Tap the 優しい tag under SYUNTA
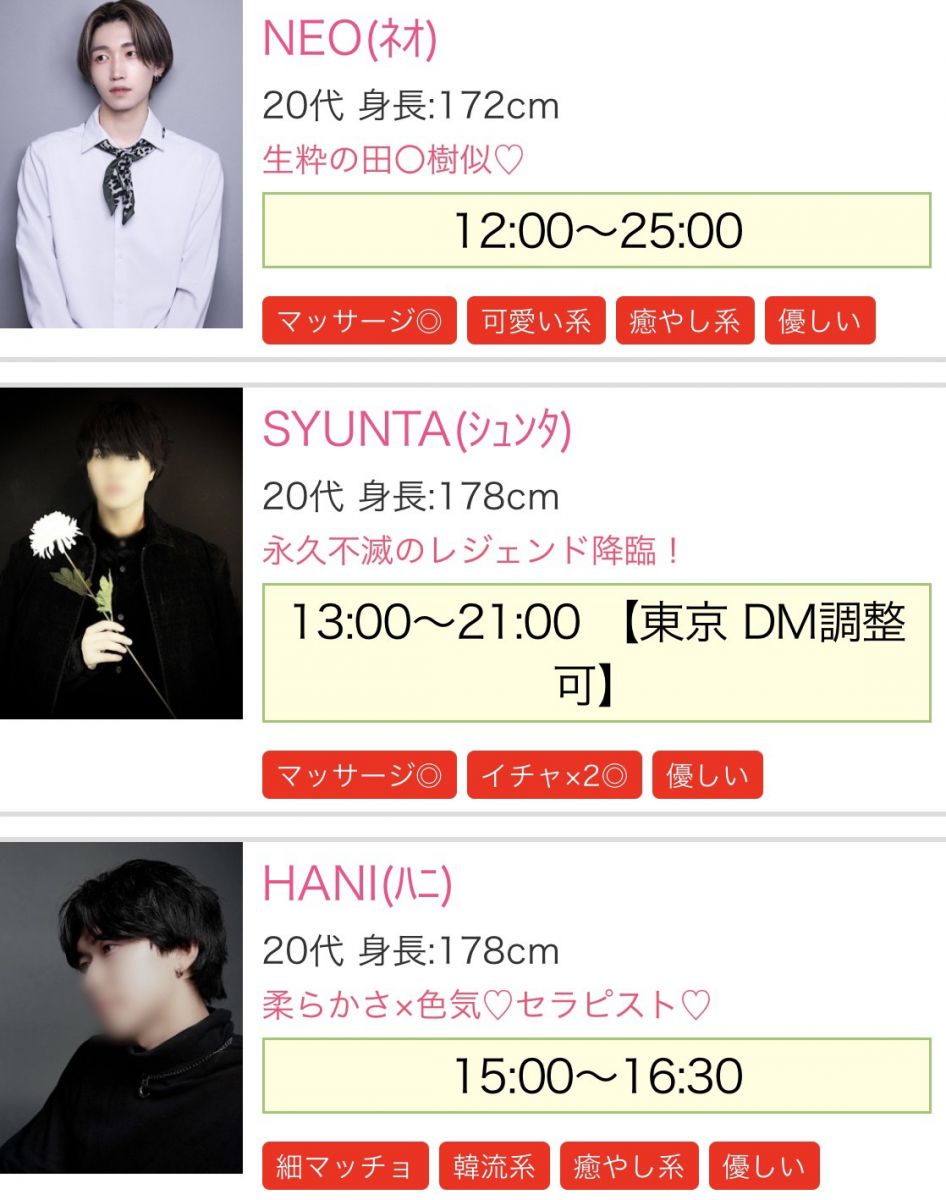This screenshot has height=1200, width=946. pyautogui.click(x=707, y=775)
